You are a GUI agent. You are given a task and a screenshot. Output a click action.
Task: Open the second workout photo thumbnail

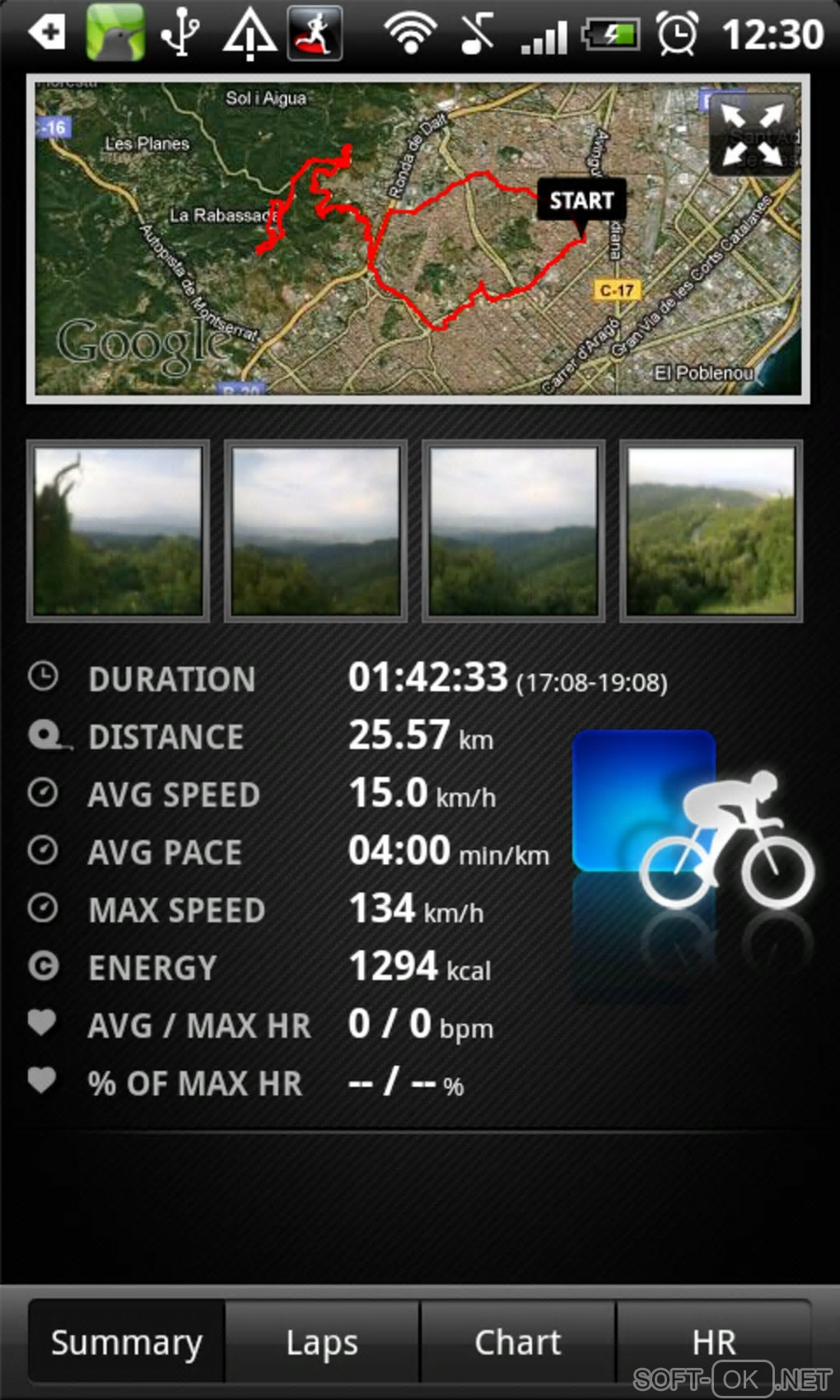point(316,531)
